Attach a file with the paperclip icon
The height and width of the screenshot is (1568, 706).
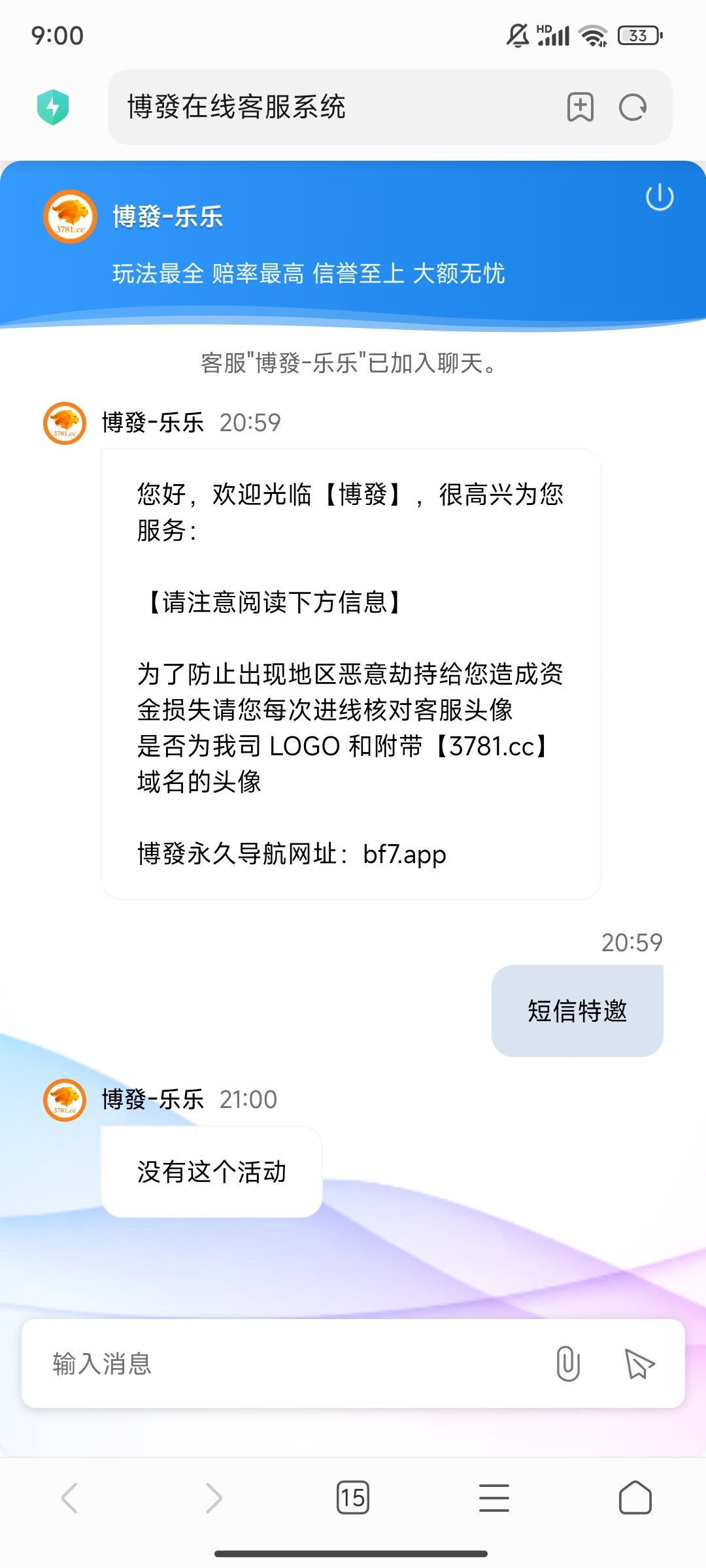(x=568, y=1364)
